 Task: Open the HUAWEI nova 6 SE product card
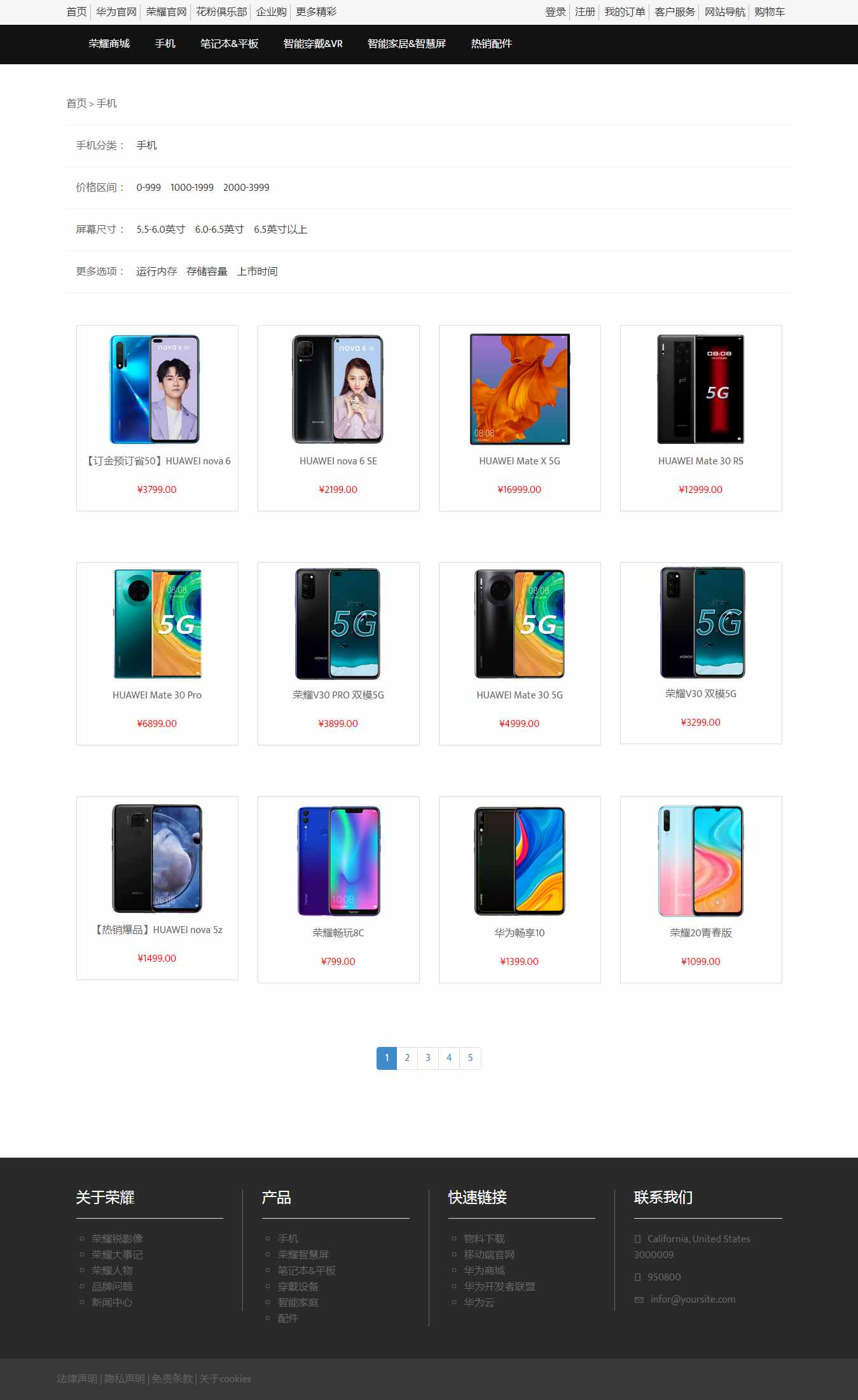point(338,417)
